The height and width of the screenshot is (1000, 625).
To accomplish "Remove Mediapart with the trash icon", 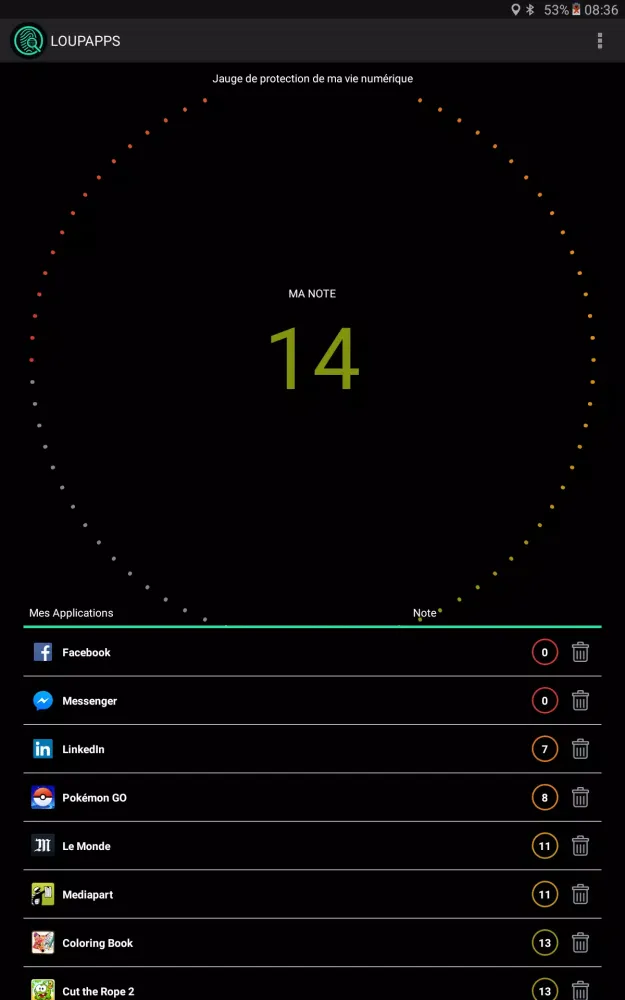I will point(580,895).
